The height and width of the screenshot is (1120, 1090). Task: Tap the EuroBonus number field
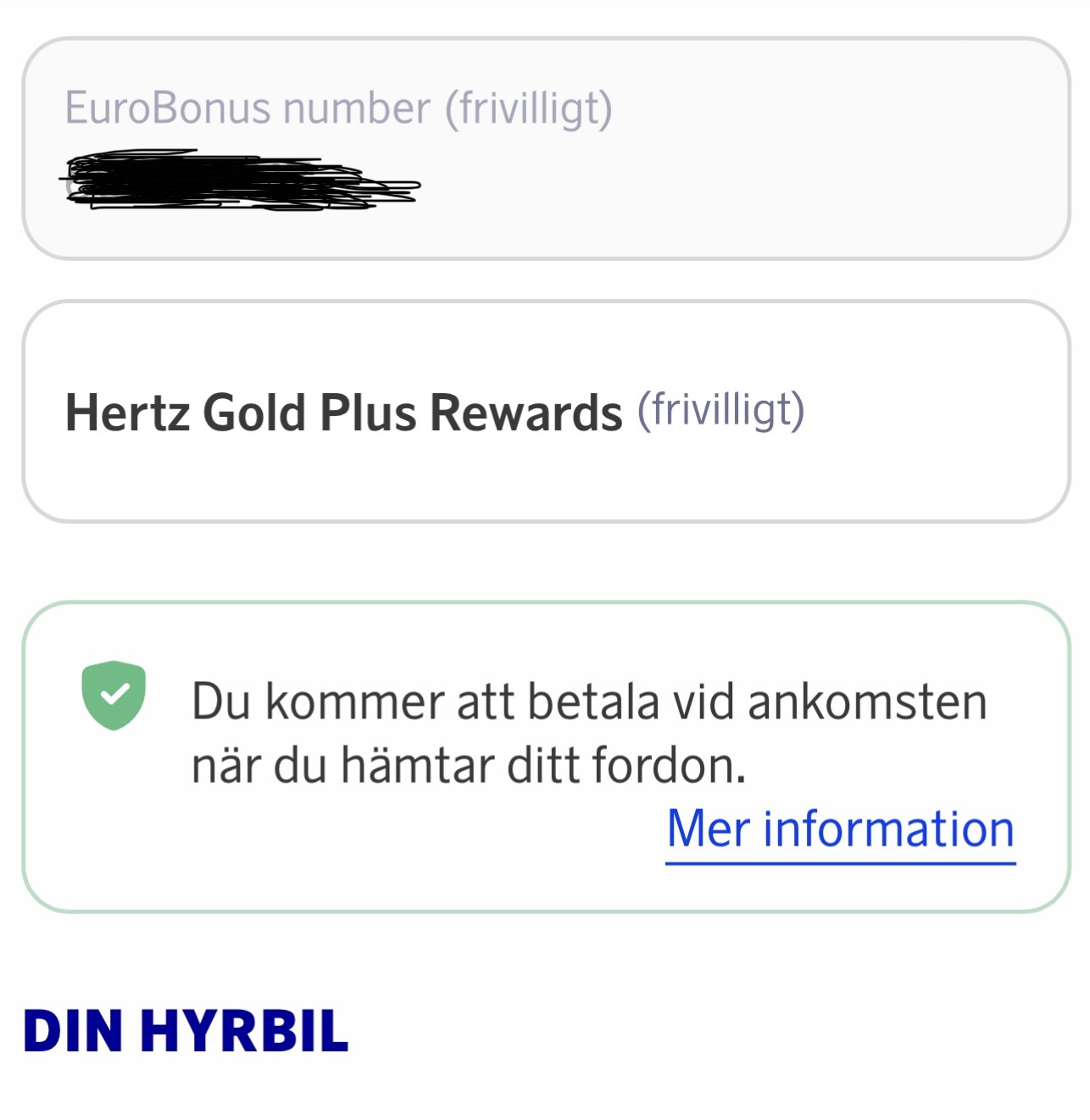(x=546, y=148)
